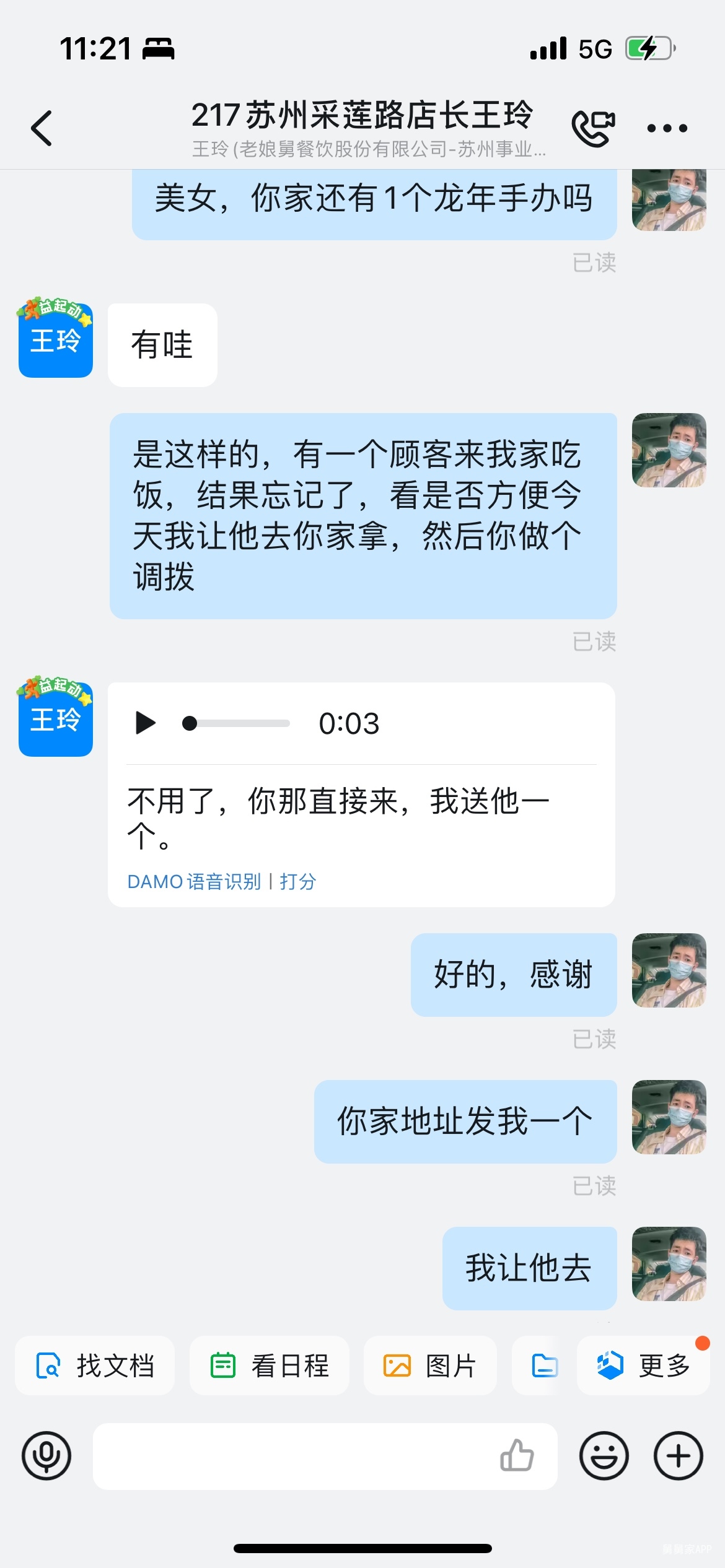Switch to voice input with the microphone
This screenshot has height=1568, width=725.
(46, 1456)
